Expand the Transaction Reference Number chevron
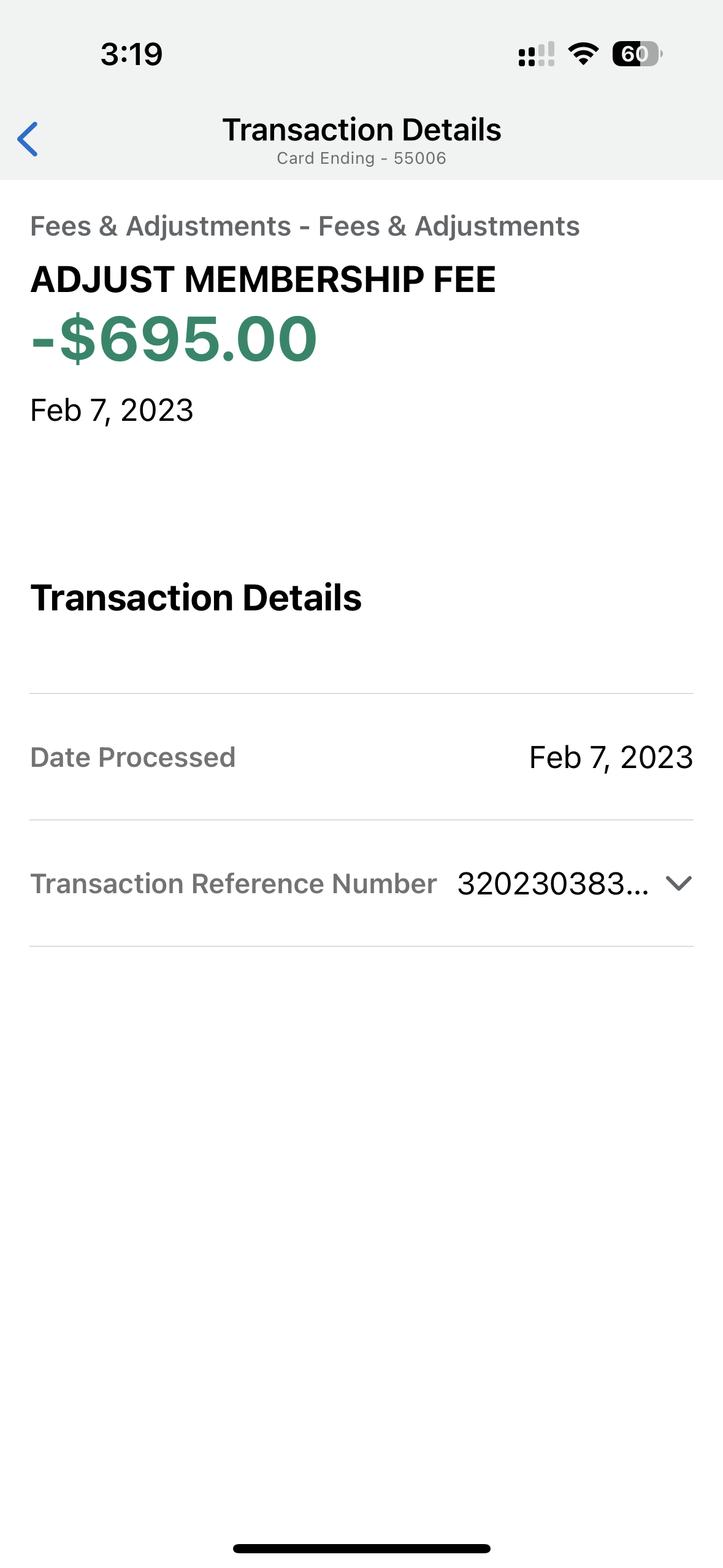 [678, 883]
